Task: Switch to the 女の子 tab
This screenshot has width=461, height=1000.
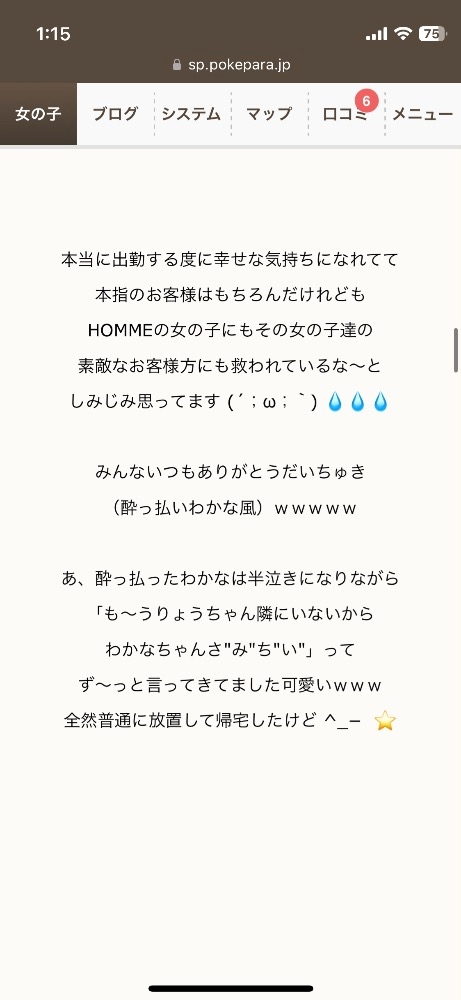Action: coord(38,114)
